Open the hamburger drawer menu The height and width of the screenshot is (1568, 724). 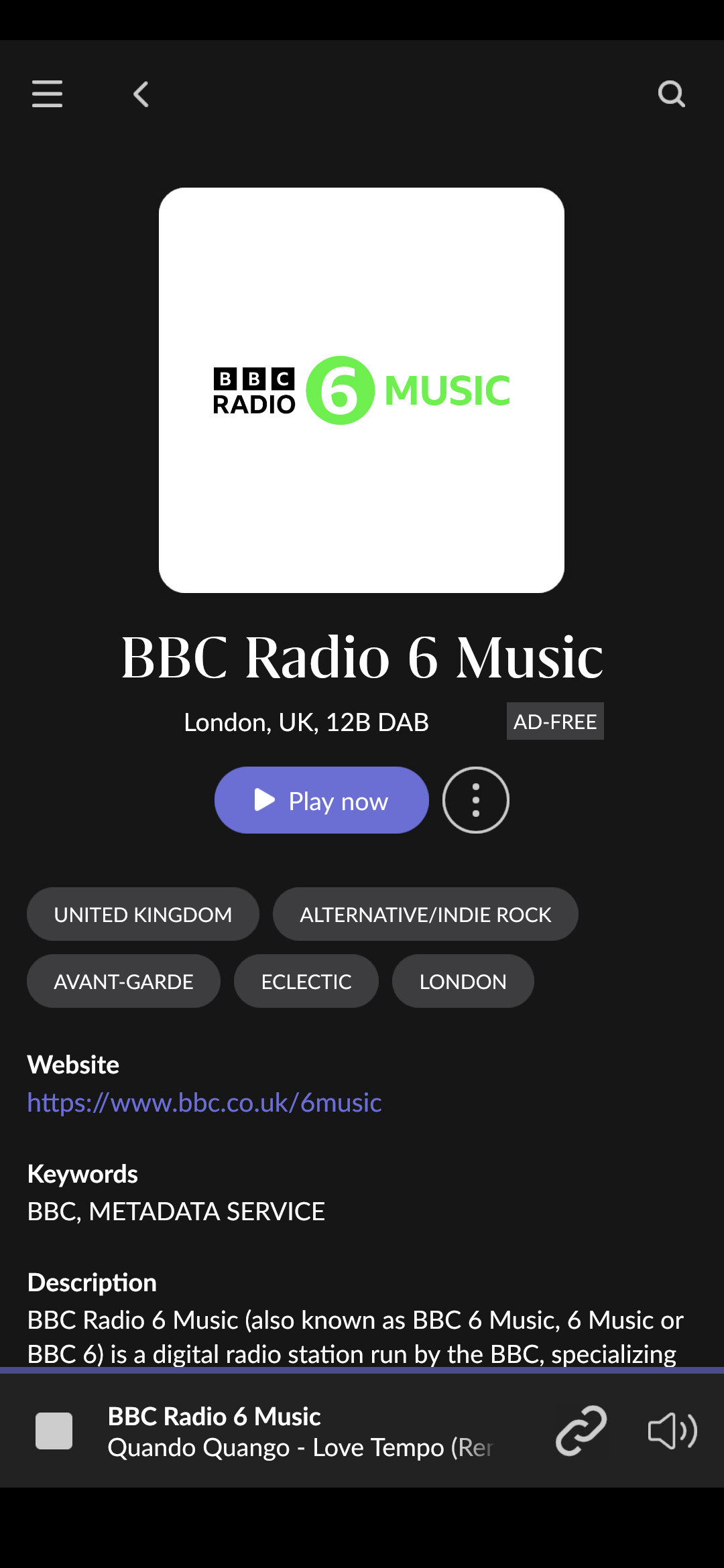[x=47, y=94]
